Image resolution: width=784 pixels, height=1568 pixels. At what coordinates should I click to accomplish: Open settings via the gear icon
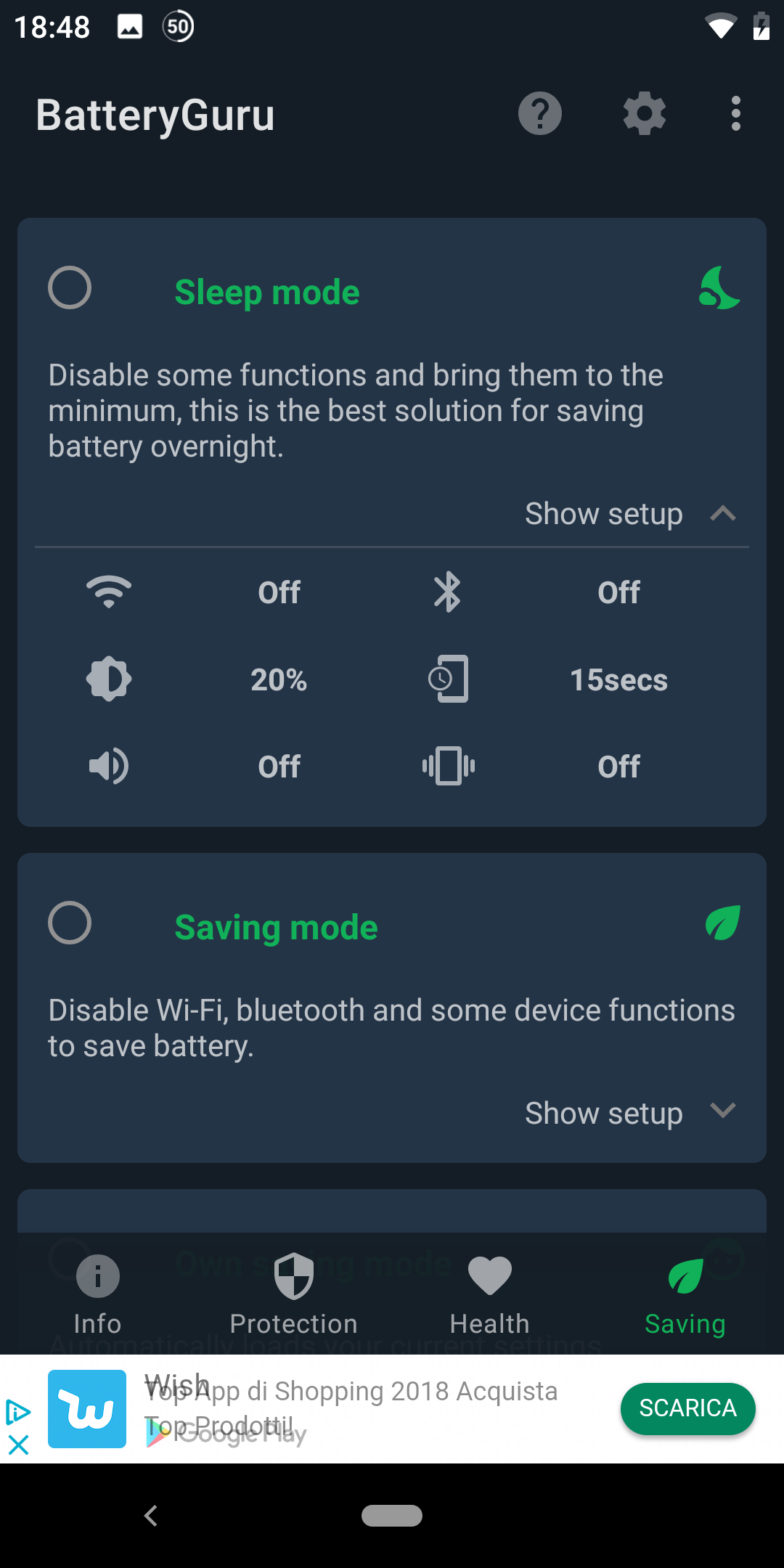(x=645, y=114)
